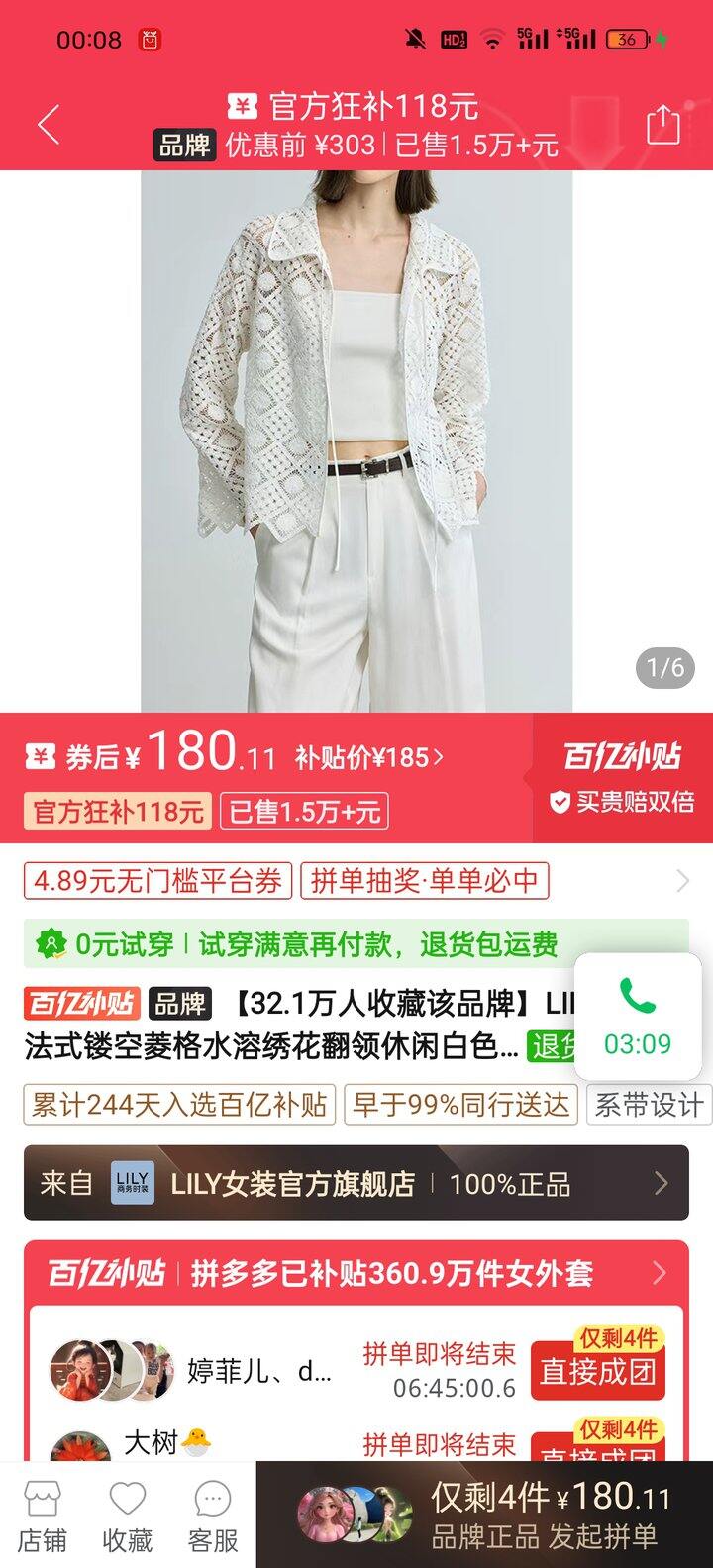This screenshot has height=1568, width=713.
Task: Open the 百亿补贴 买贵赔双倍 banner
Action: click(x=622, y=778)
